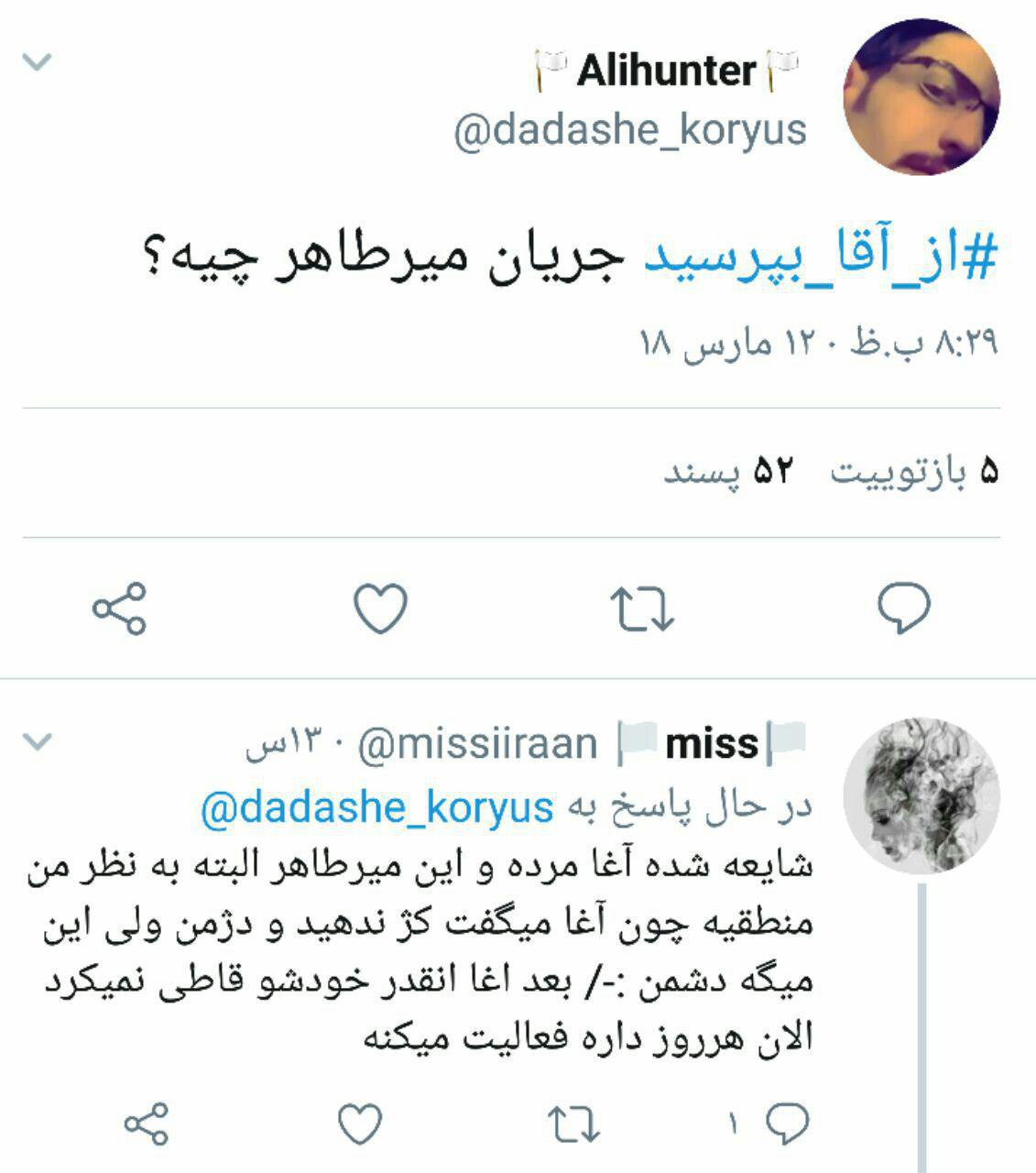Expand the dropdown arrow on miss's reply

(38, 741)
